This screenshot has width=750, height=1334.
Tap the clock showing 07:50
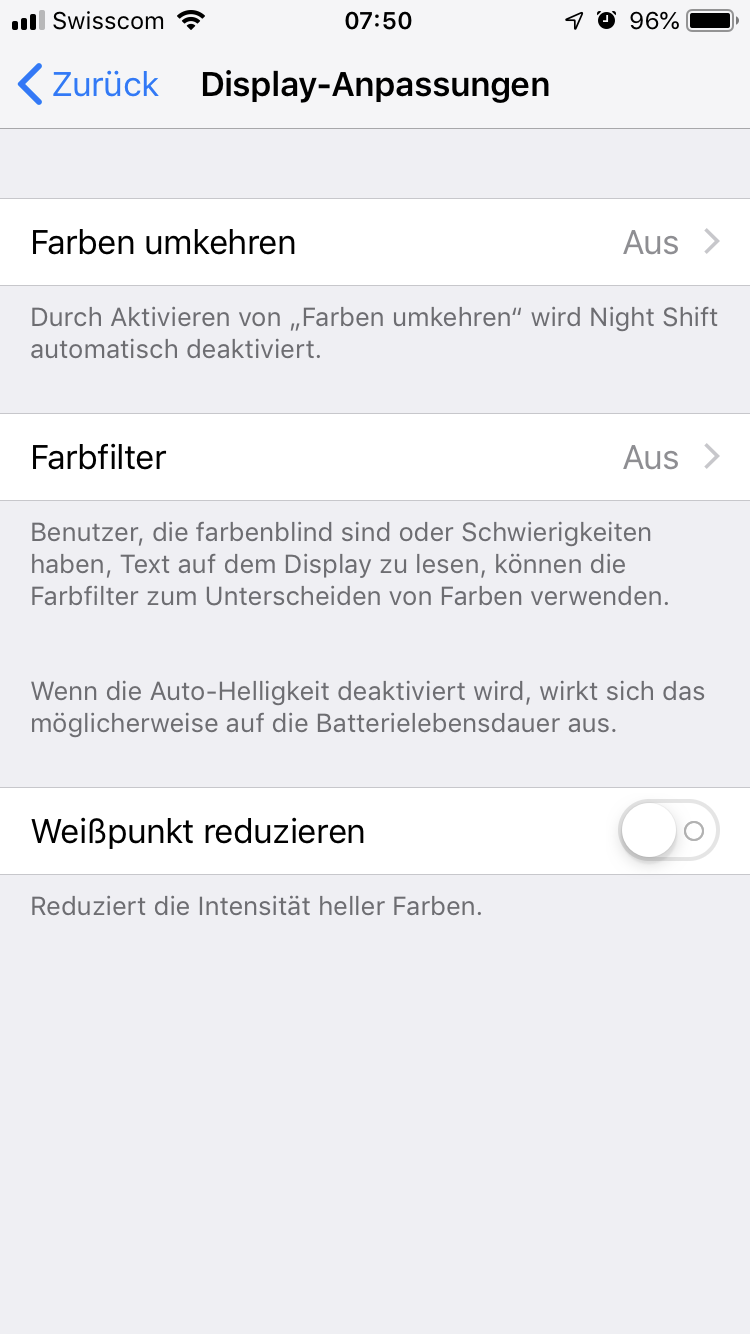pyautogui.click(x=379, y=20)
